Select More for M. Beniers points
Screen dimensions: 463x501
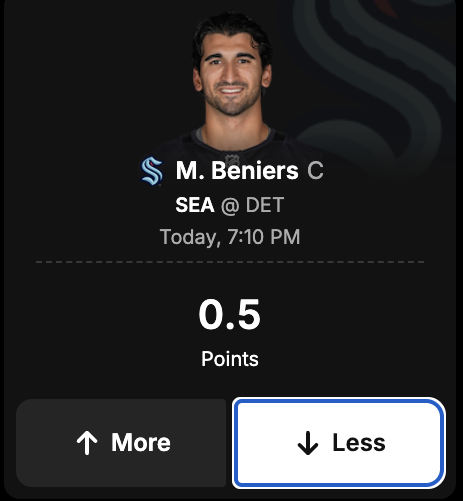tap(121, 443)
